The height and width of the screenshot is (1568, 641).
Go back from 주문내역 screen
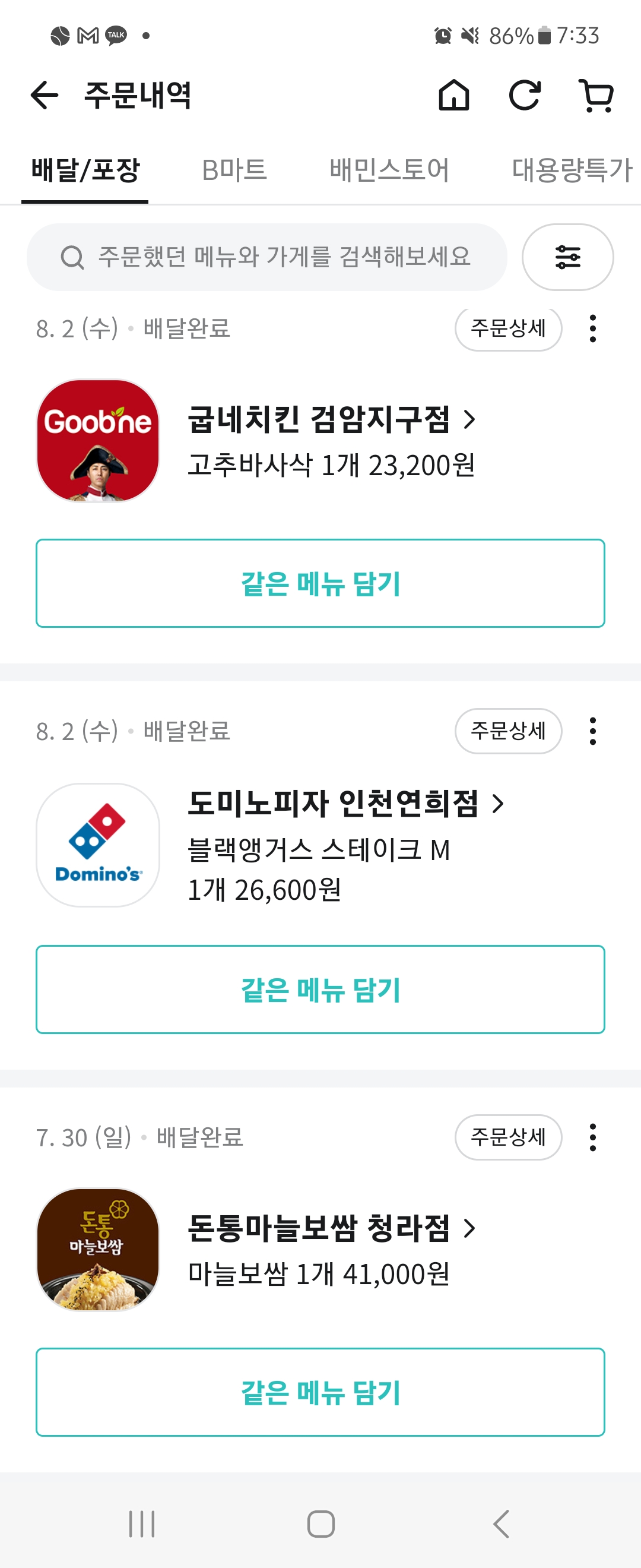coord(45,96)
